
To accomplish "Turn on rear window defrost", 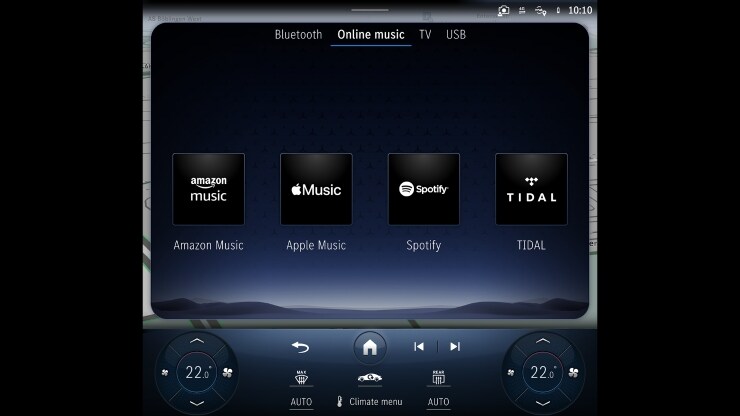I will 438,376.
